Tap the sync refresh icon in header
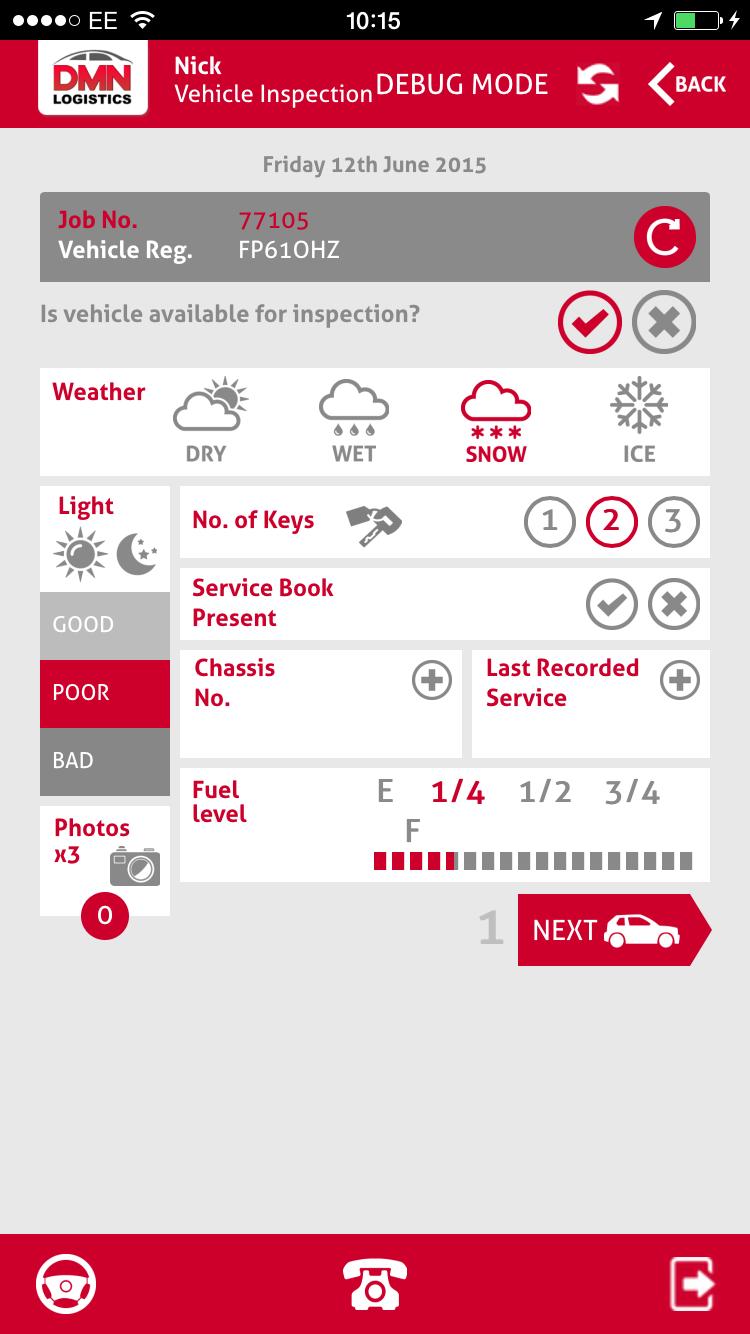Screen dimensions: 750x1334 pyautogui.click(x=597, y=85)
